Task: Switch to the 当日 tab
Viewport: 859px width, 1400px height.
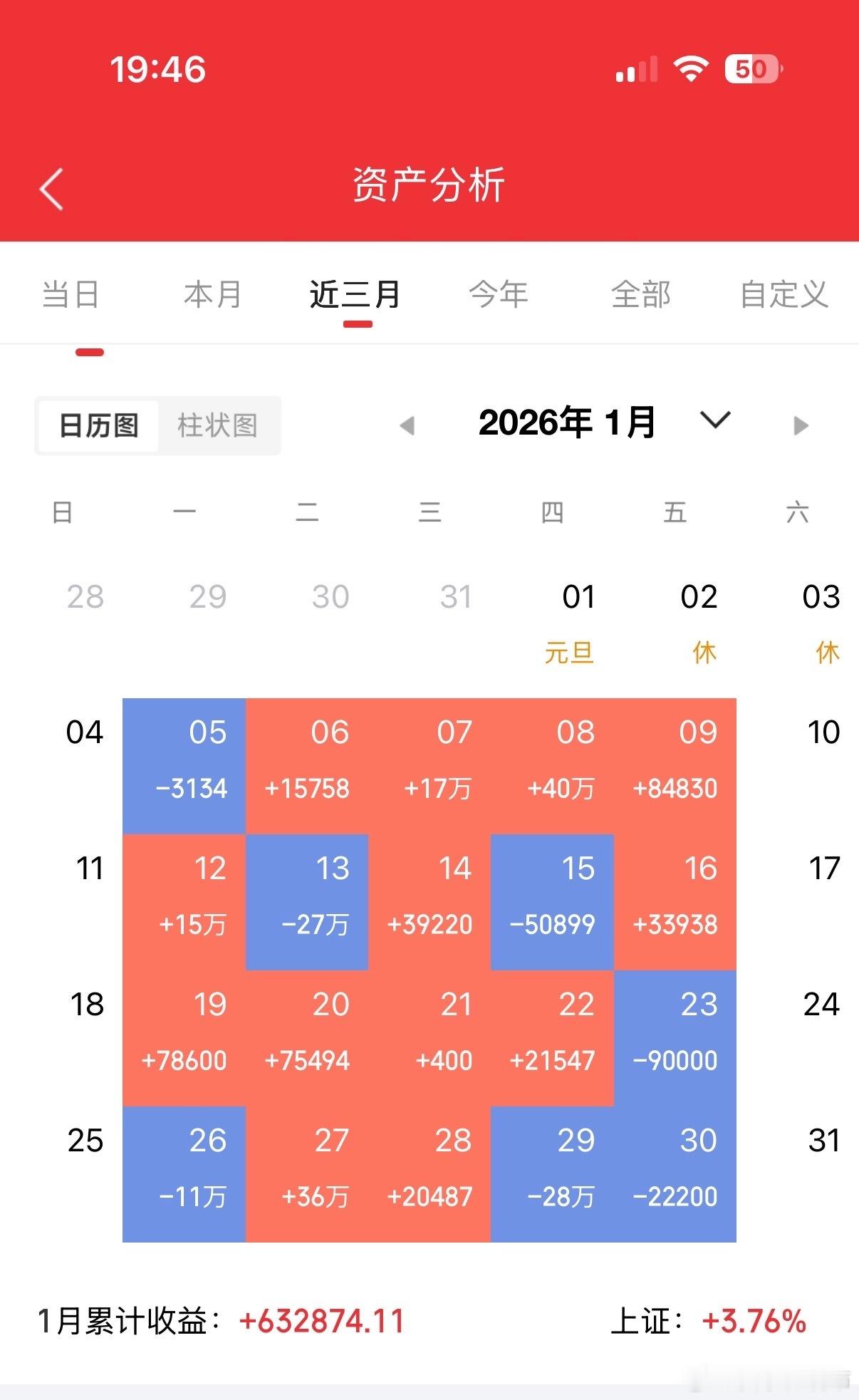Action: coord(69,294)
